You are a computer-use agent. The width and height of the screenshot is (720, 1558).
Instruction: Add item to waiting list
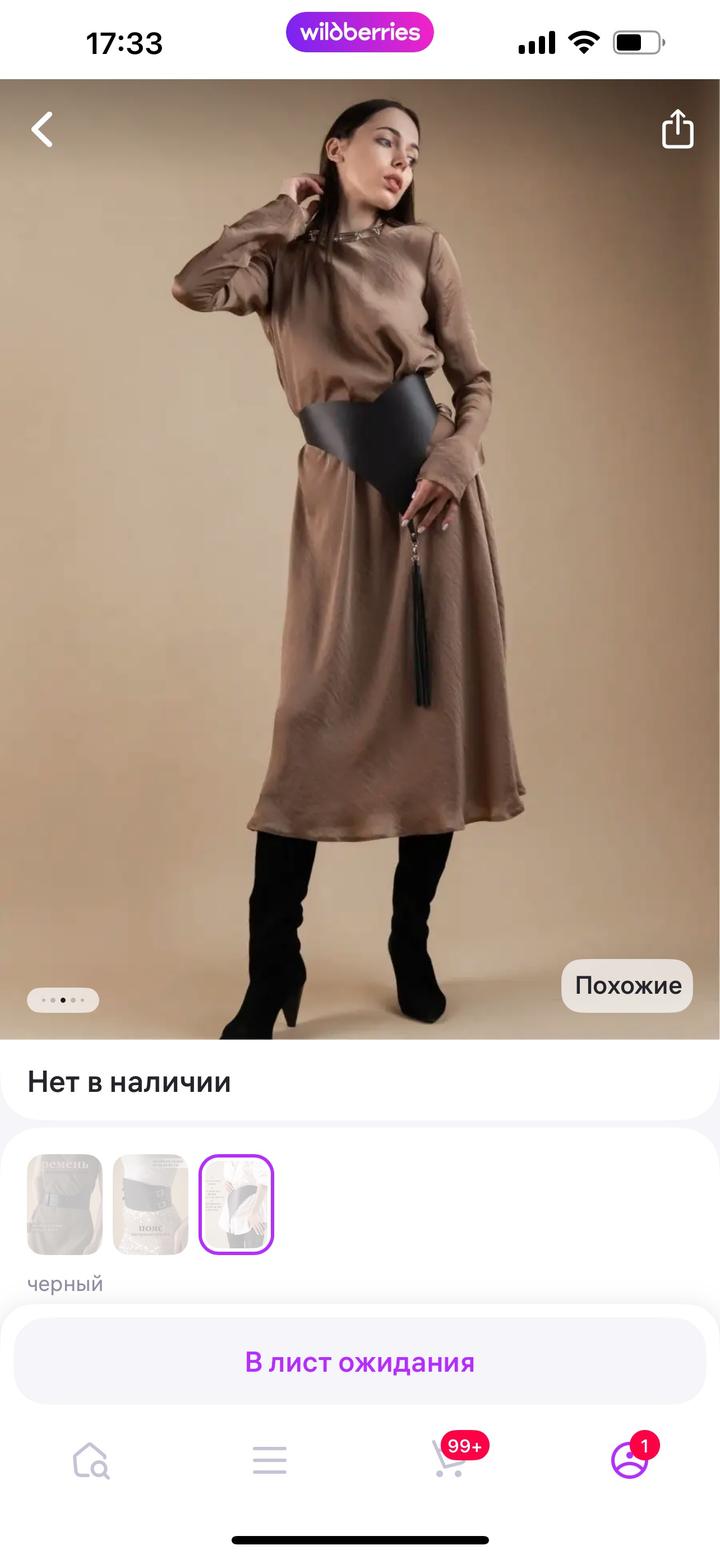pyautogui.click(x=360, y=1362)
